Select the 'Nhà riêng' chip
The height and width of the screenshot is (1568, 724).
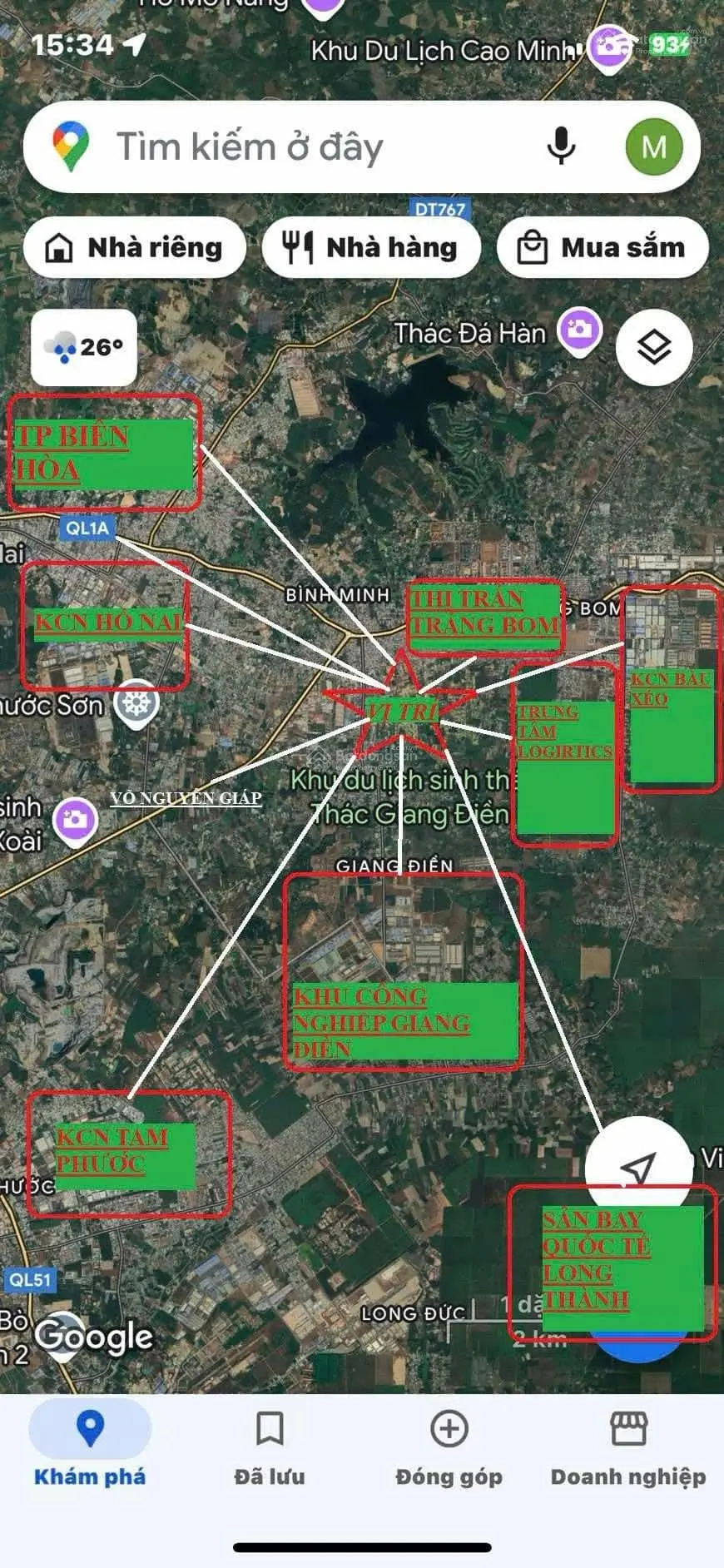135,247
